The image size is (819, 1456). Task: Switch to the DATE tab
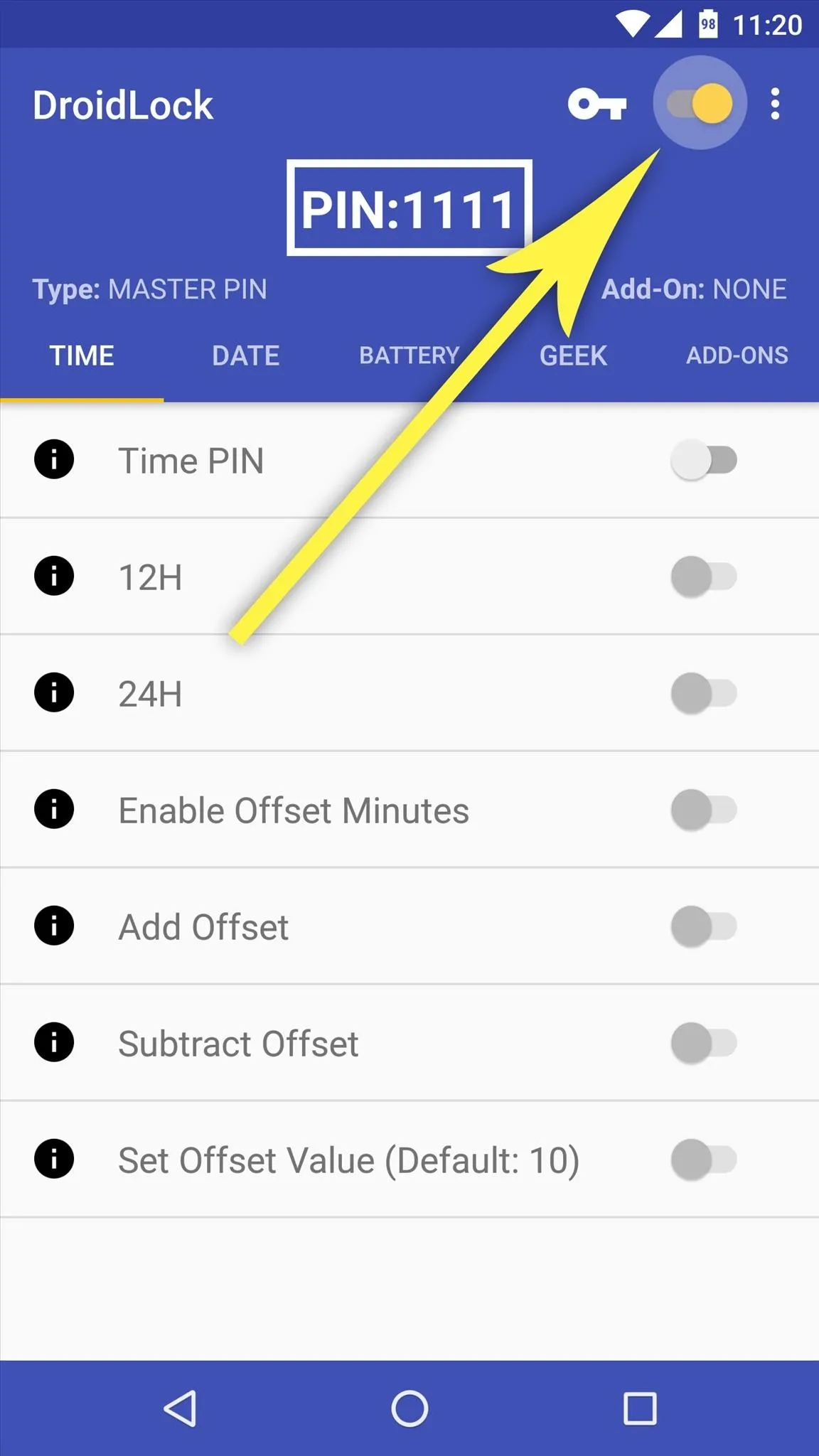tap(245, 355)
